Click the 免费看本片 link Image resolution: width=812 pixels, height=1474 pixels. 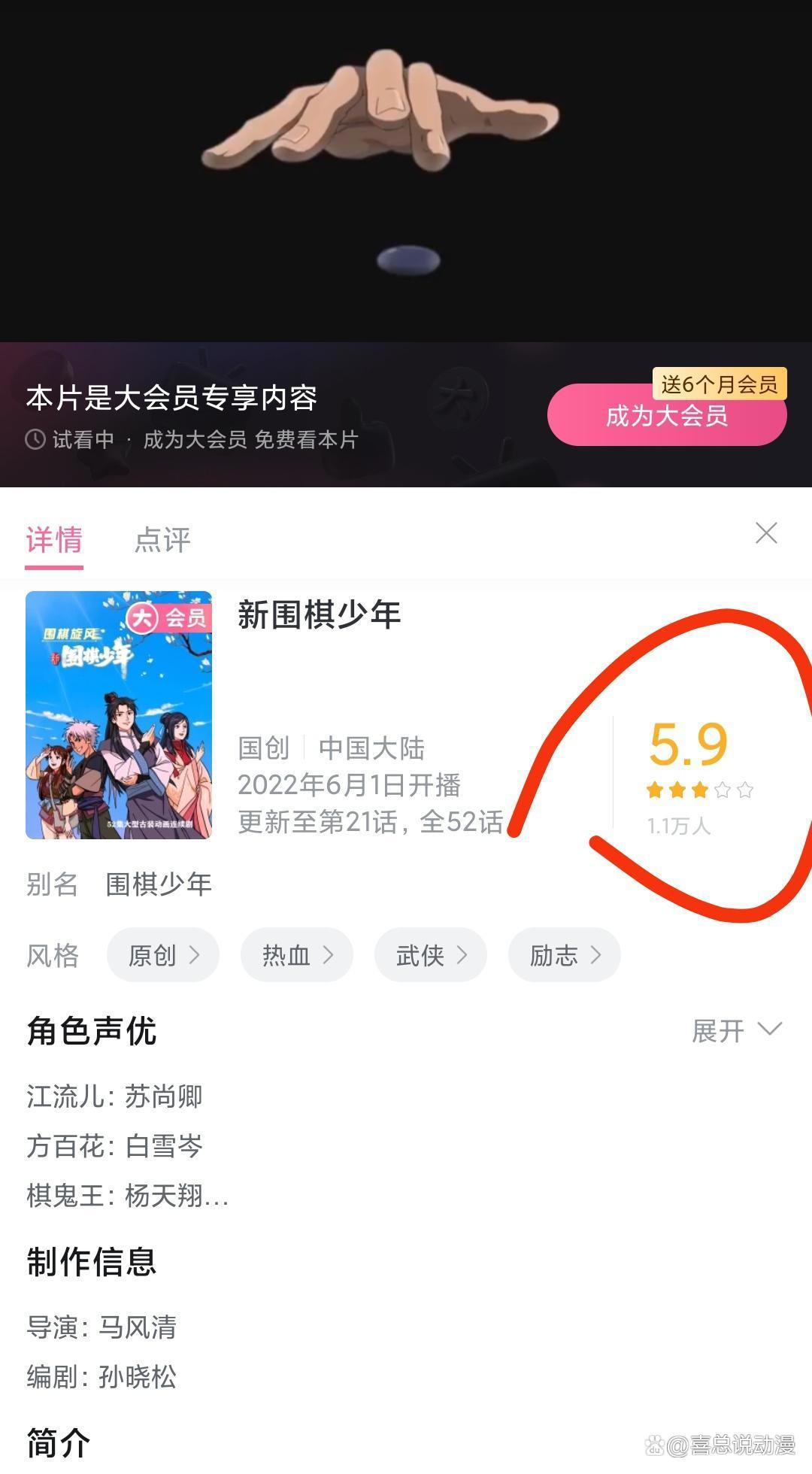(308, 438)
